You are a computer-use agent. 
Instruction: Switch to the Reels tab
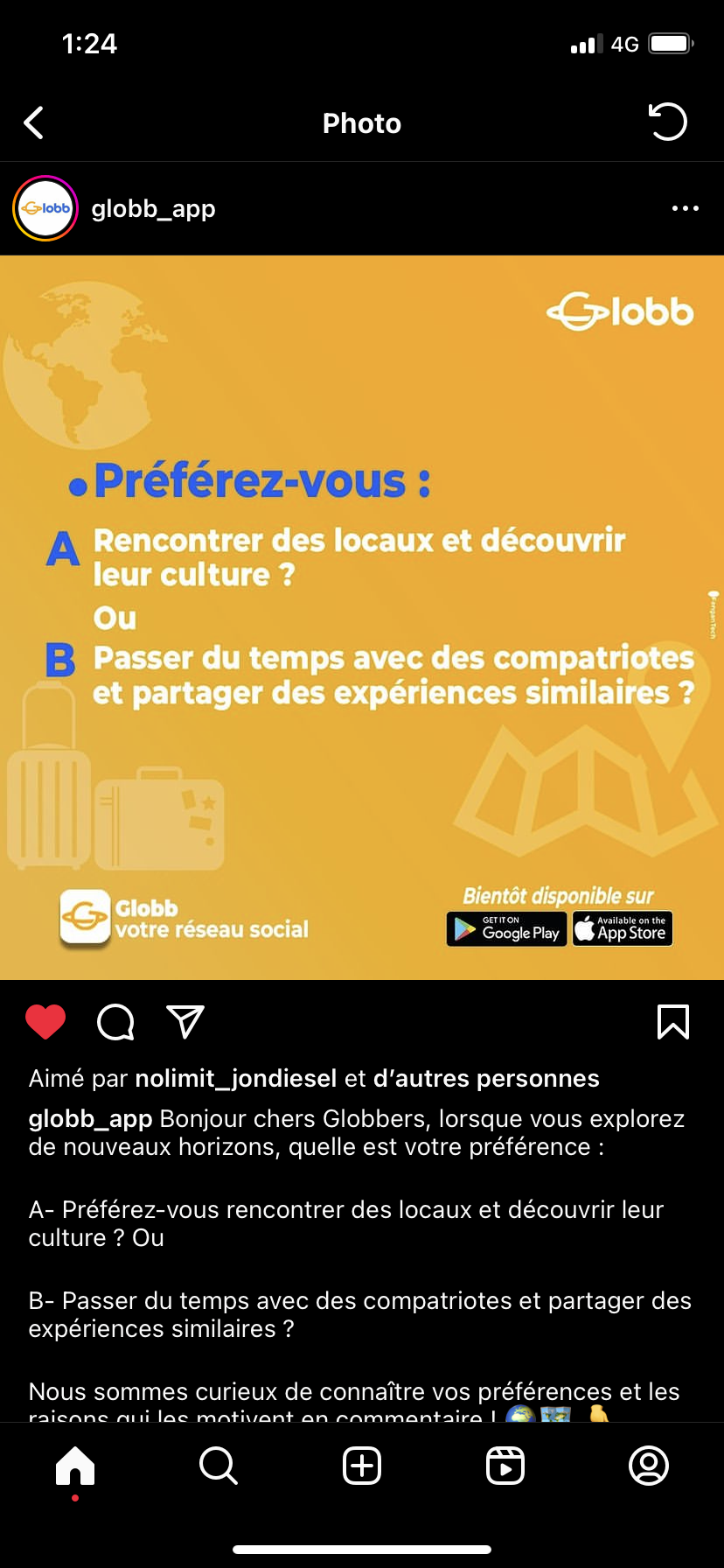pyautogui.click(x=505, y=1466)
